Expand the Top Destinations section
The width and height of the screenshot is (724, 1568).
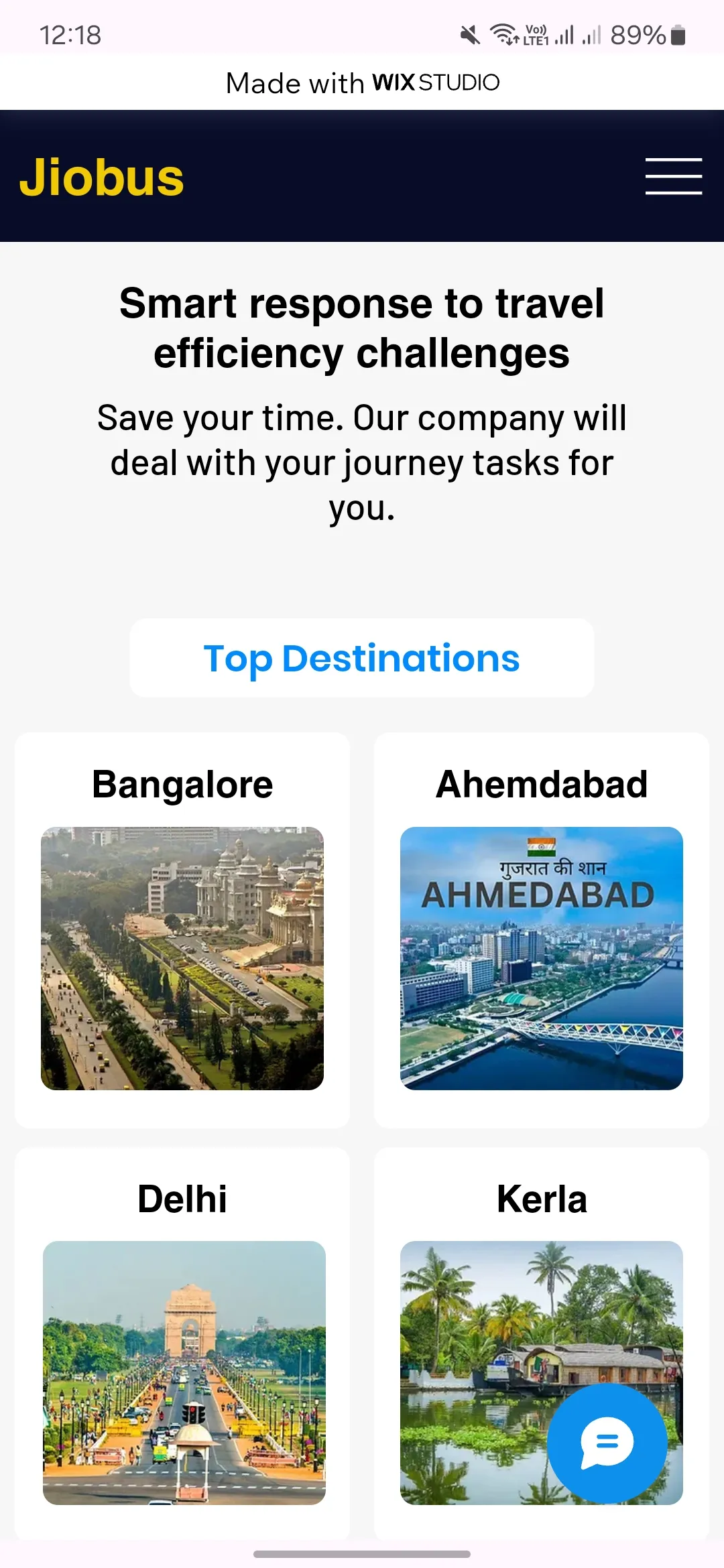tap(361, 657)
